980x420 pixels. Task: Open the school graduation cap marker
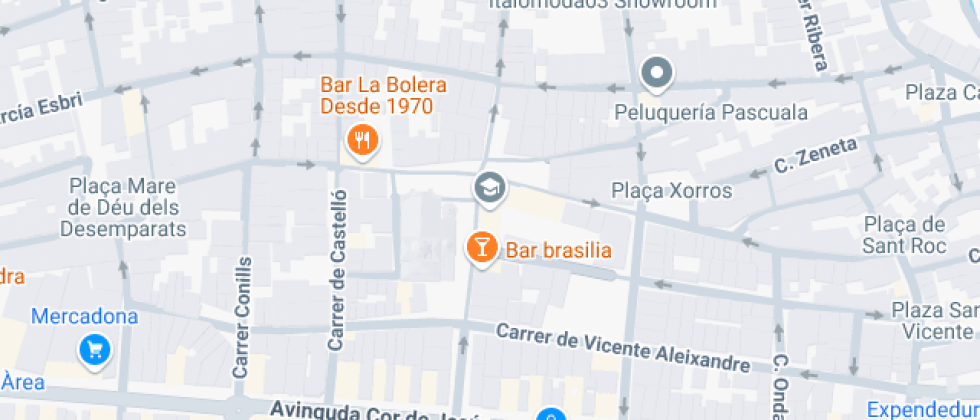pyautogui.click(x=489, y=187)
